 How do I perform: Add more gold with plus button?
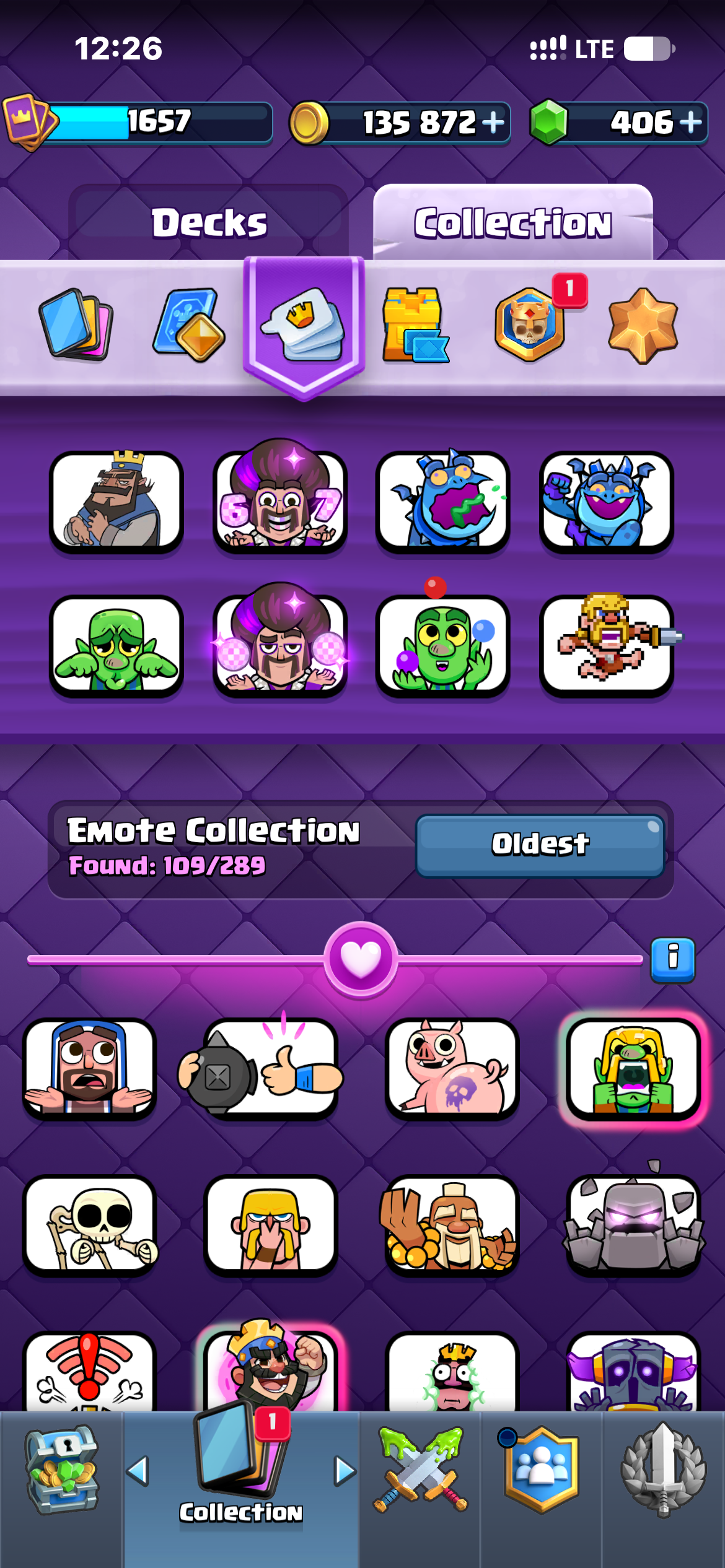point(493,122)
